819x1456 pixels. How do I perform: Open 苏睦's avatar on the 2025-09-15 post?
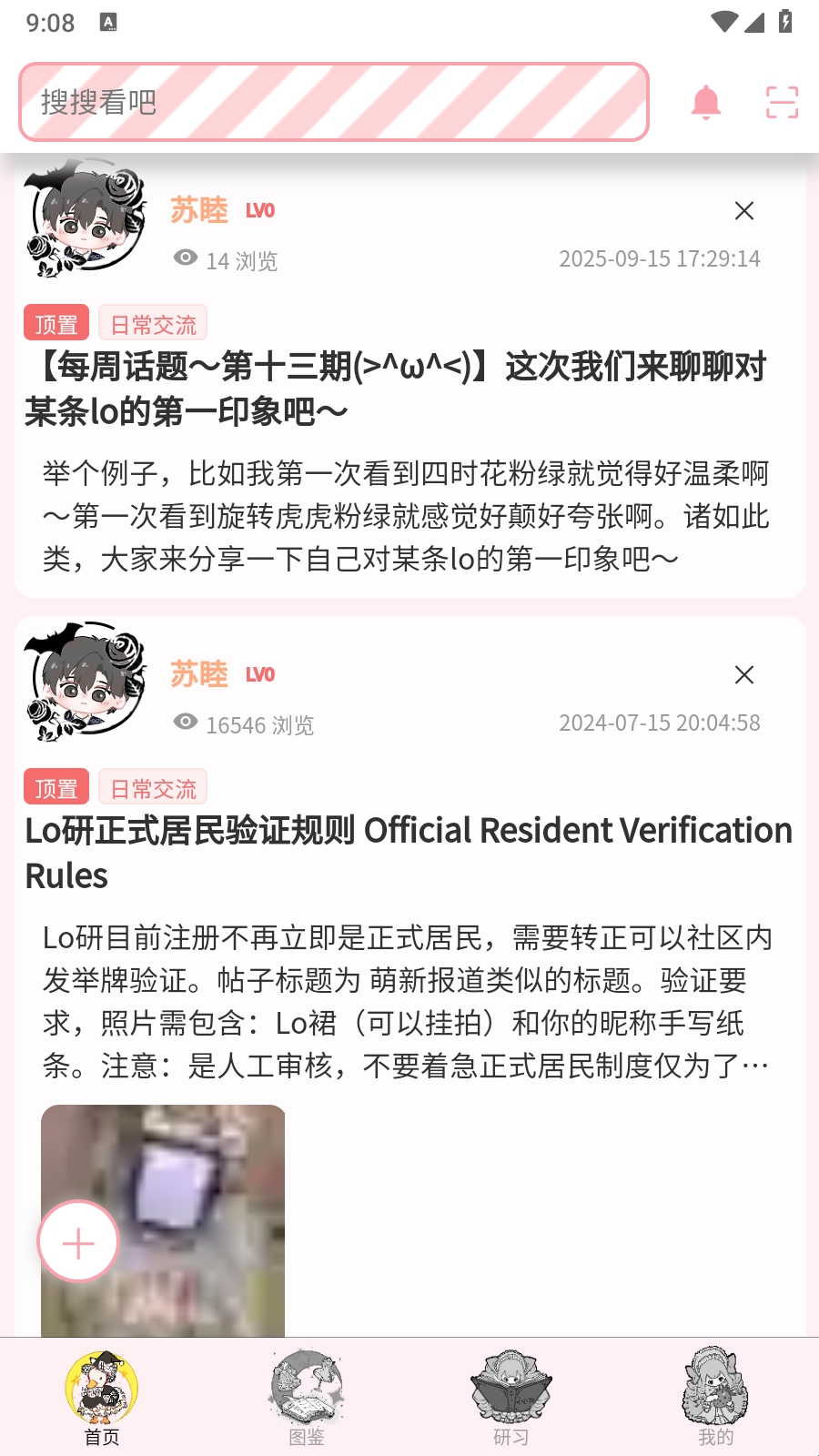pos(87,218)
